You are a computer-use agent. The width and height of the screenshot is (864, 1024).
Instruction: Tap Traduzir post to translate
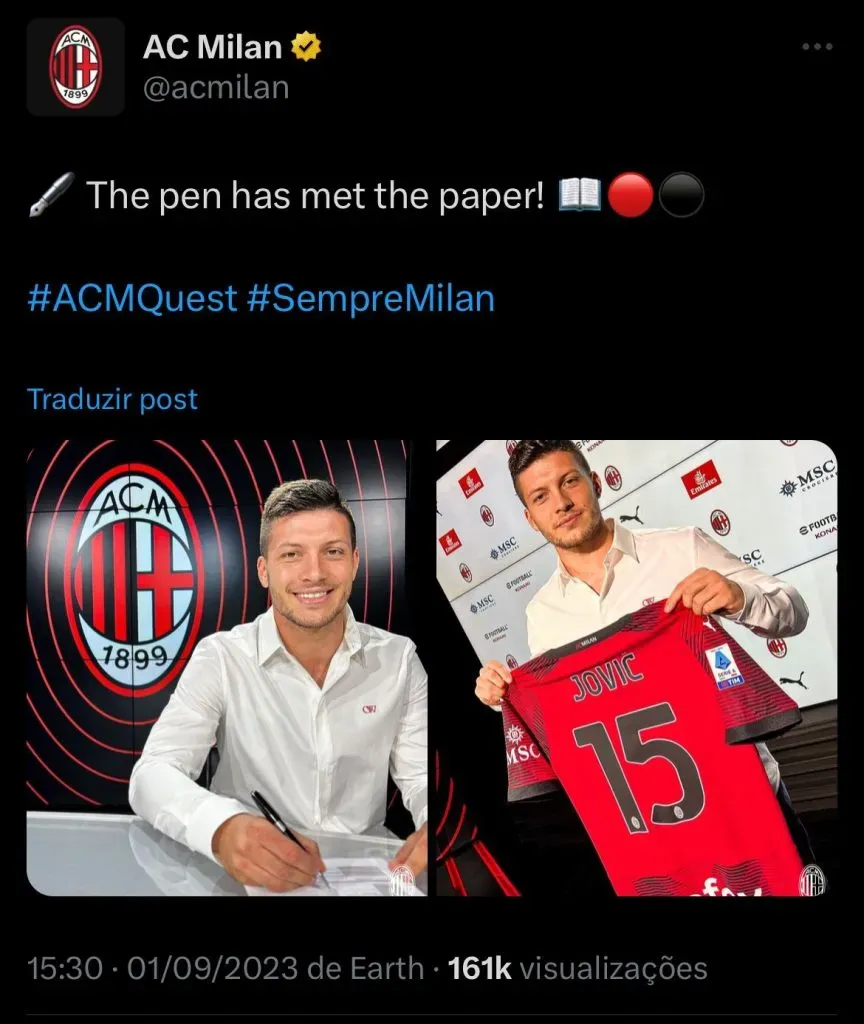(x=113, y=399)
